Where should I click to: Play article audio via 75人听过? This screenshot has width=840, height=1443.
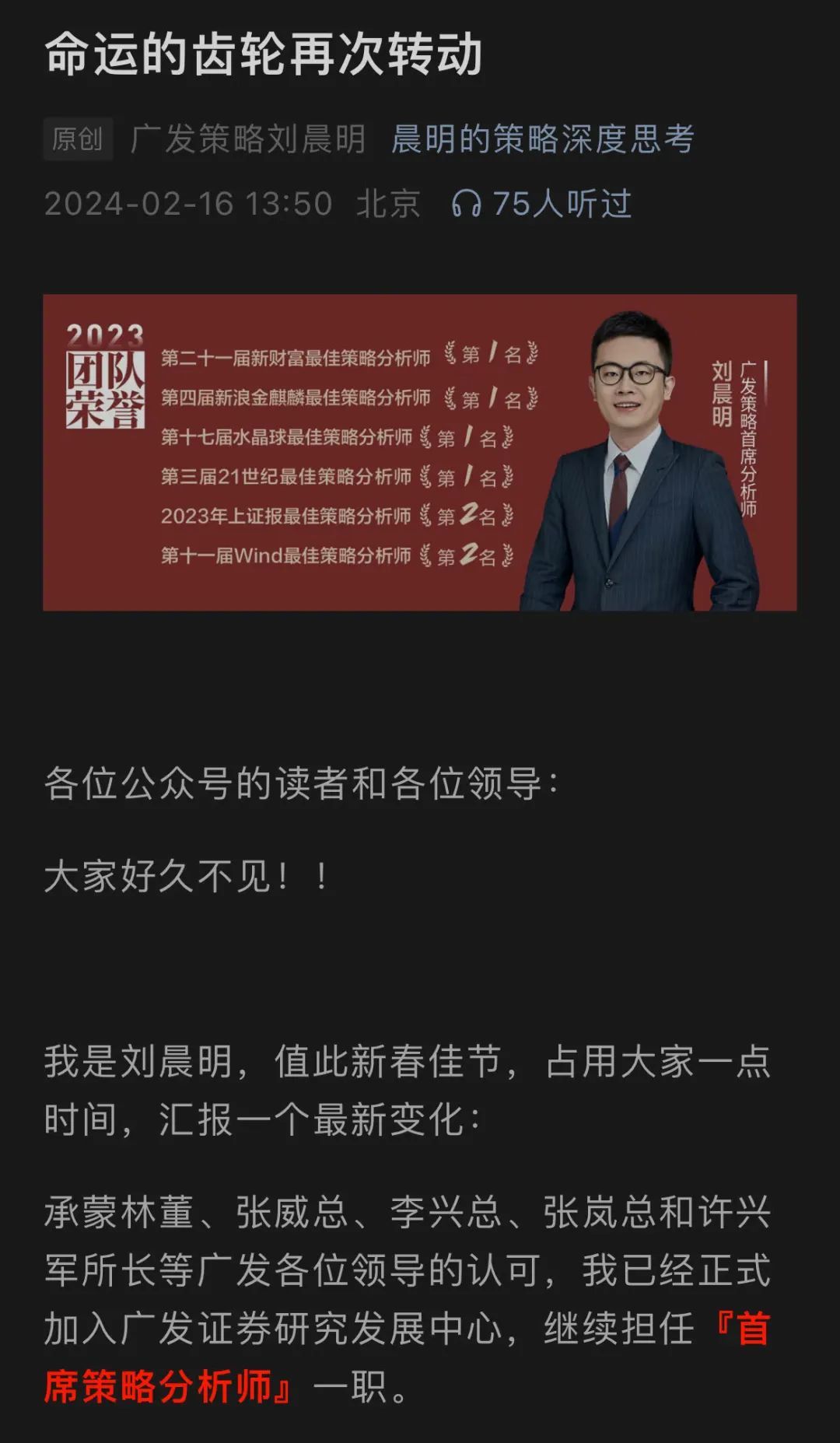click(x=542, y=204)
